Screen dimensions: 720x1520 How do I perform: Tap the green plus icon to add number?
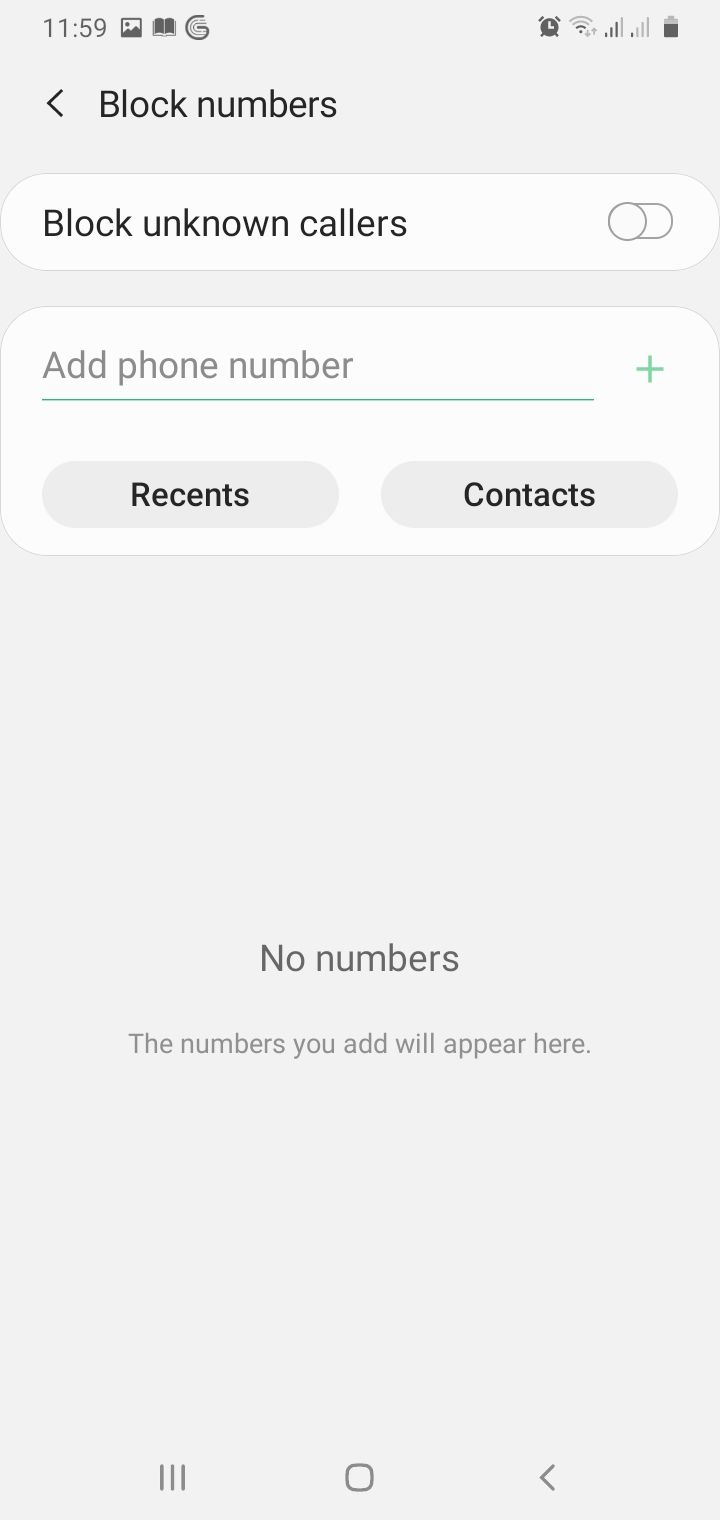tap(649, 368)
